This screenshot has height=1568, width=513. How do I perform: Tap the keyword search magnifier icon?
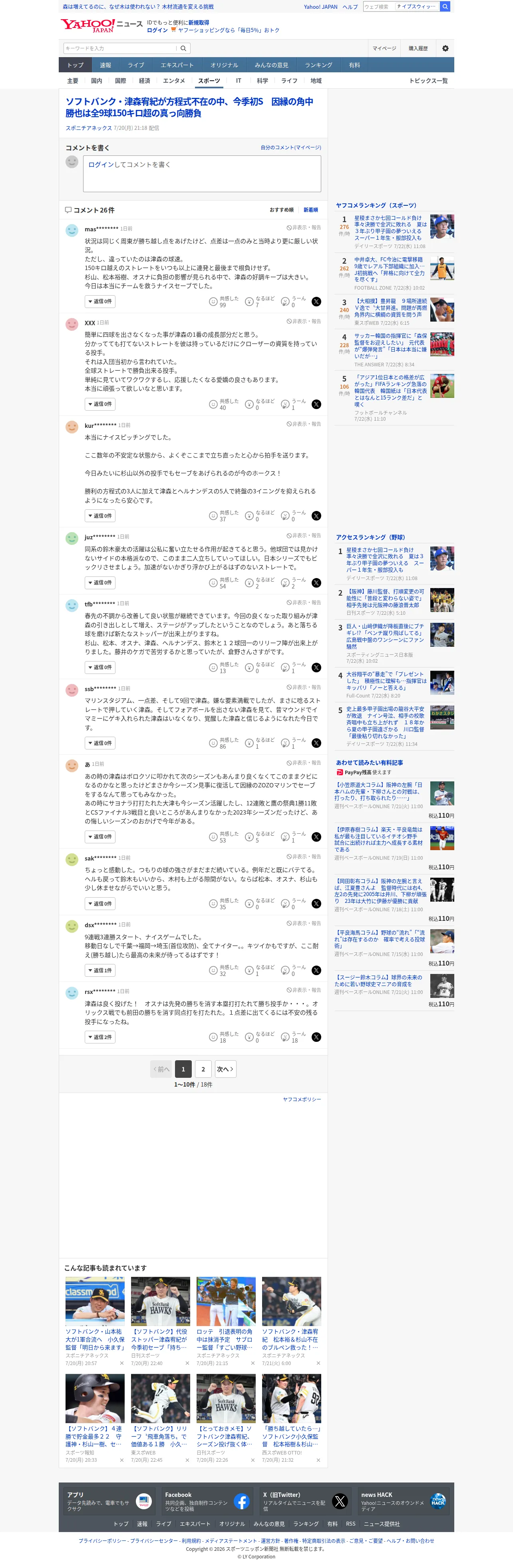(x=183, y=48)
